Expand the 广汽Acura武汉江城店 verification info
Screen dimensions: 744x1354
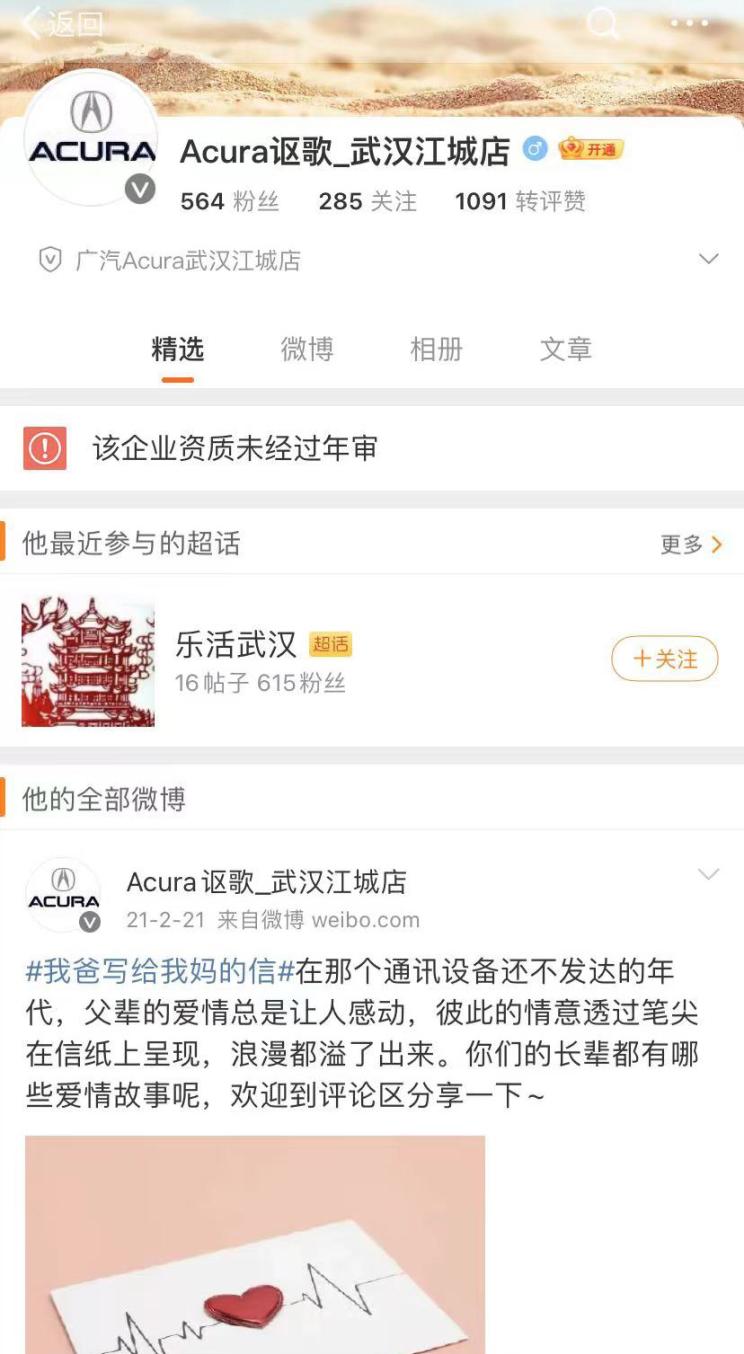click(708, 260)
